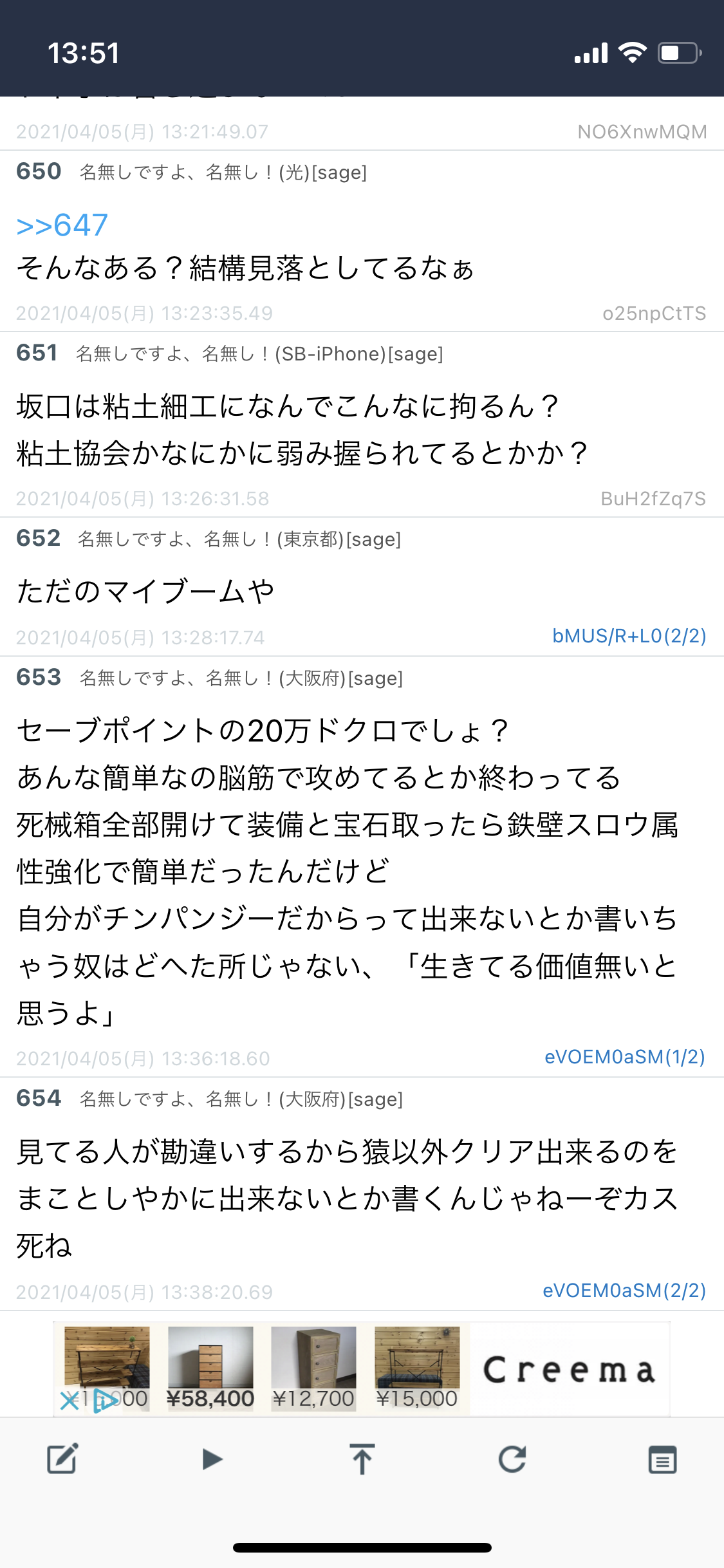The width and height of the screenshot is (724, 1568).
Task: Select post number 651
Action: coord(37,353)
